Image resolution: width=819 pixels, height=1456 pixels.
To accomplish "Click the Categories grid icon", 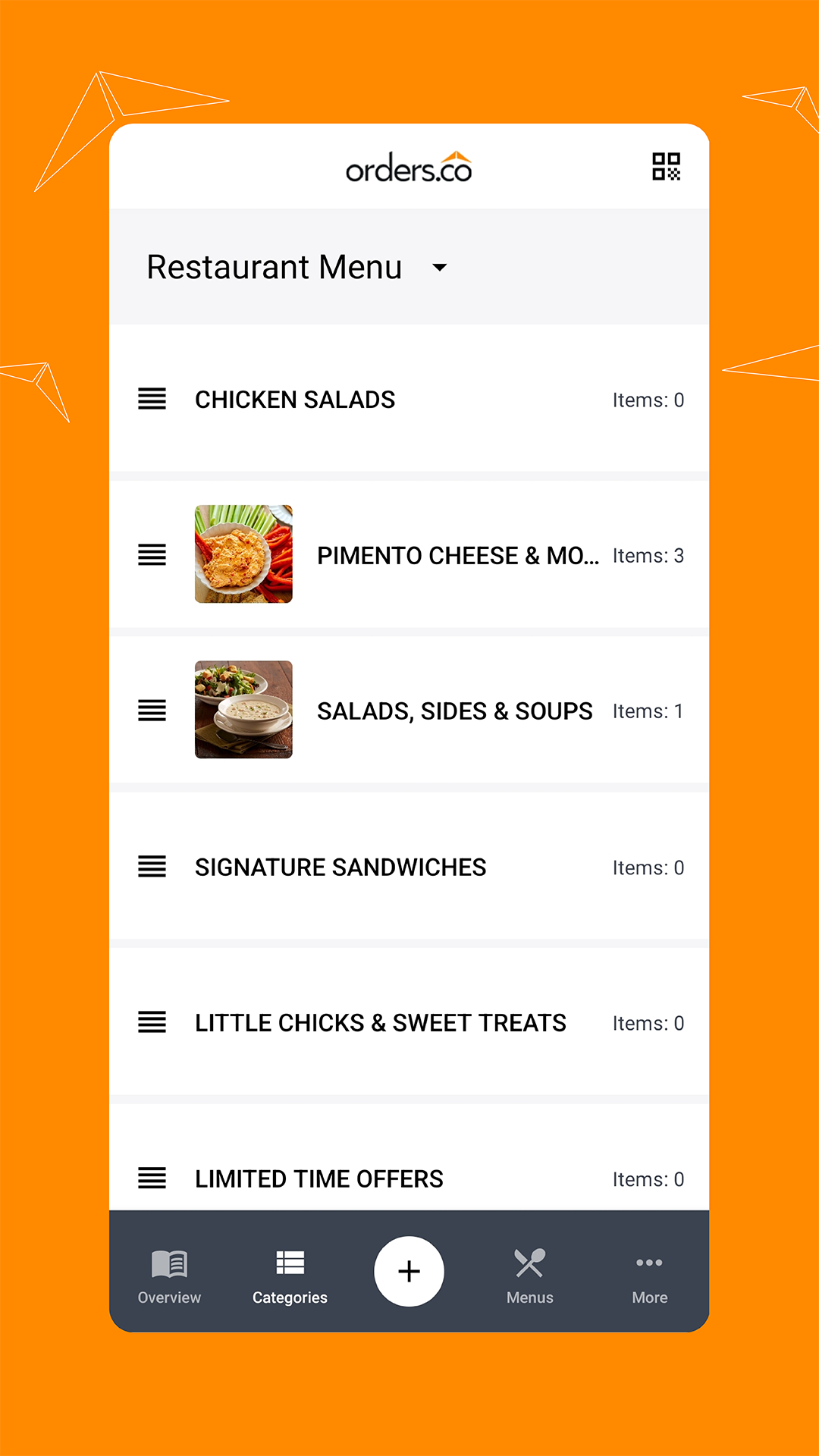I will tap(290, 1261).
